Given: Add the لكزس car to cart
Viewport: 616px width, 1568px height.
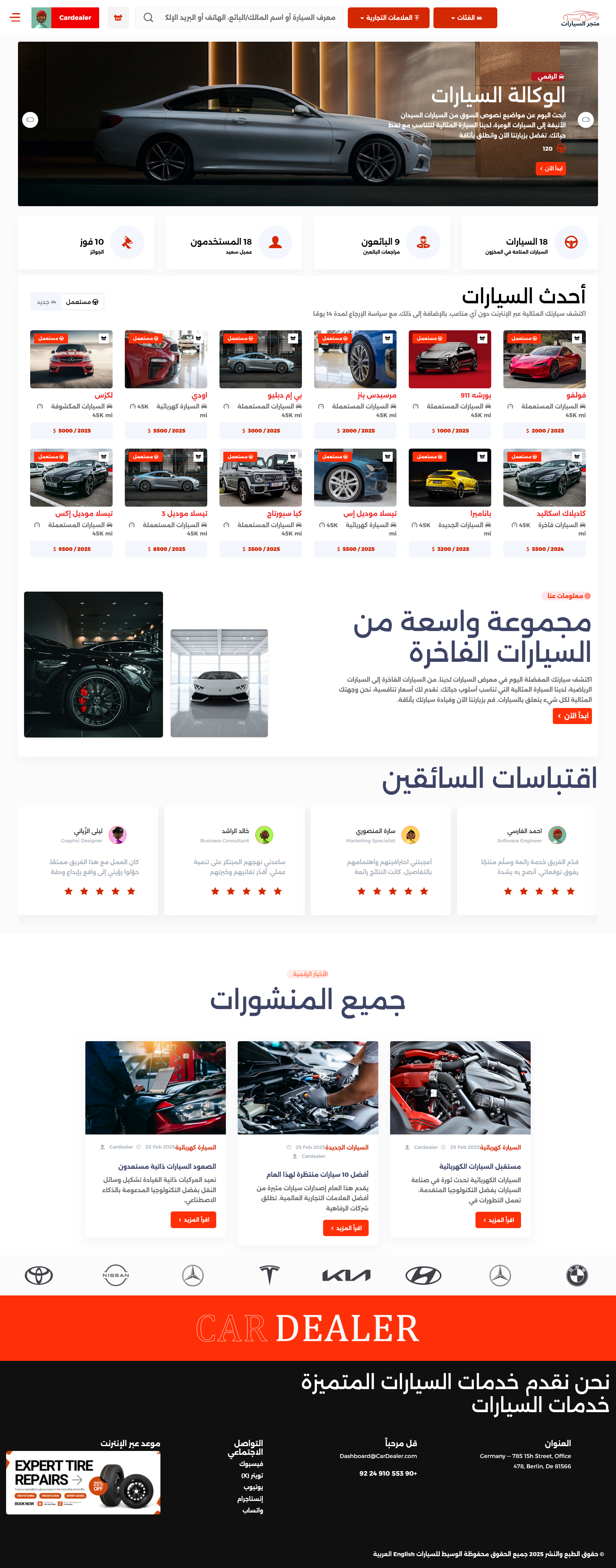Looking at the screenshot, I should pos(104,338).
